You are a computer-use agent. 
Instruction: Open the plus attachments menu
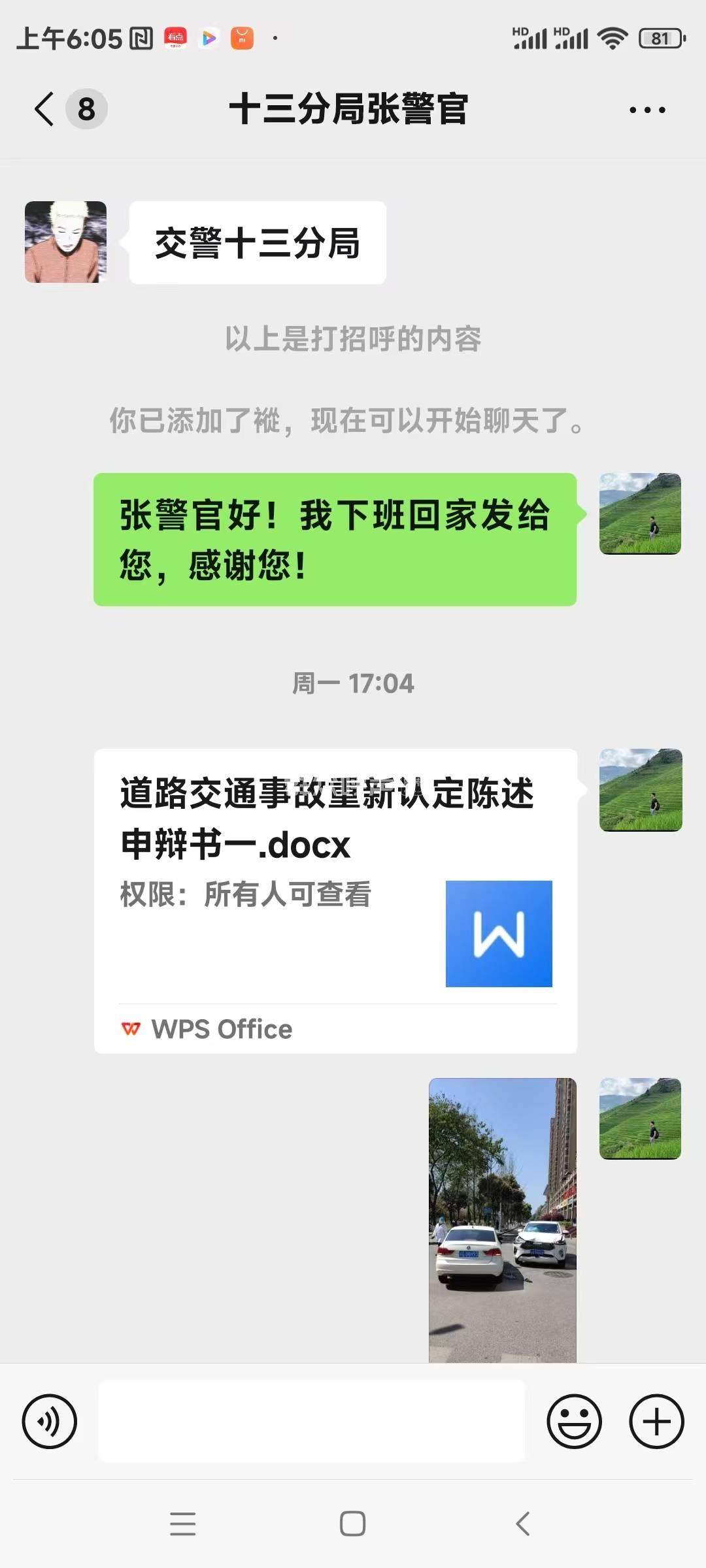[x=656, y=1421]
